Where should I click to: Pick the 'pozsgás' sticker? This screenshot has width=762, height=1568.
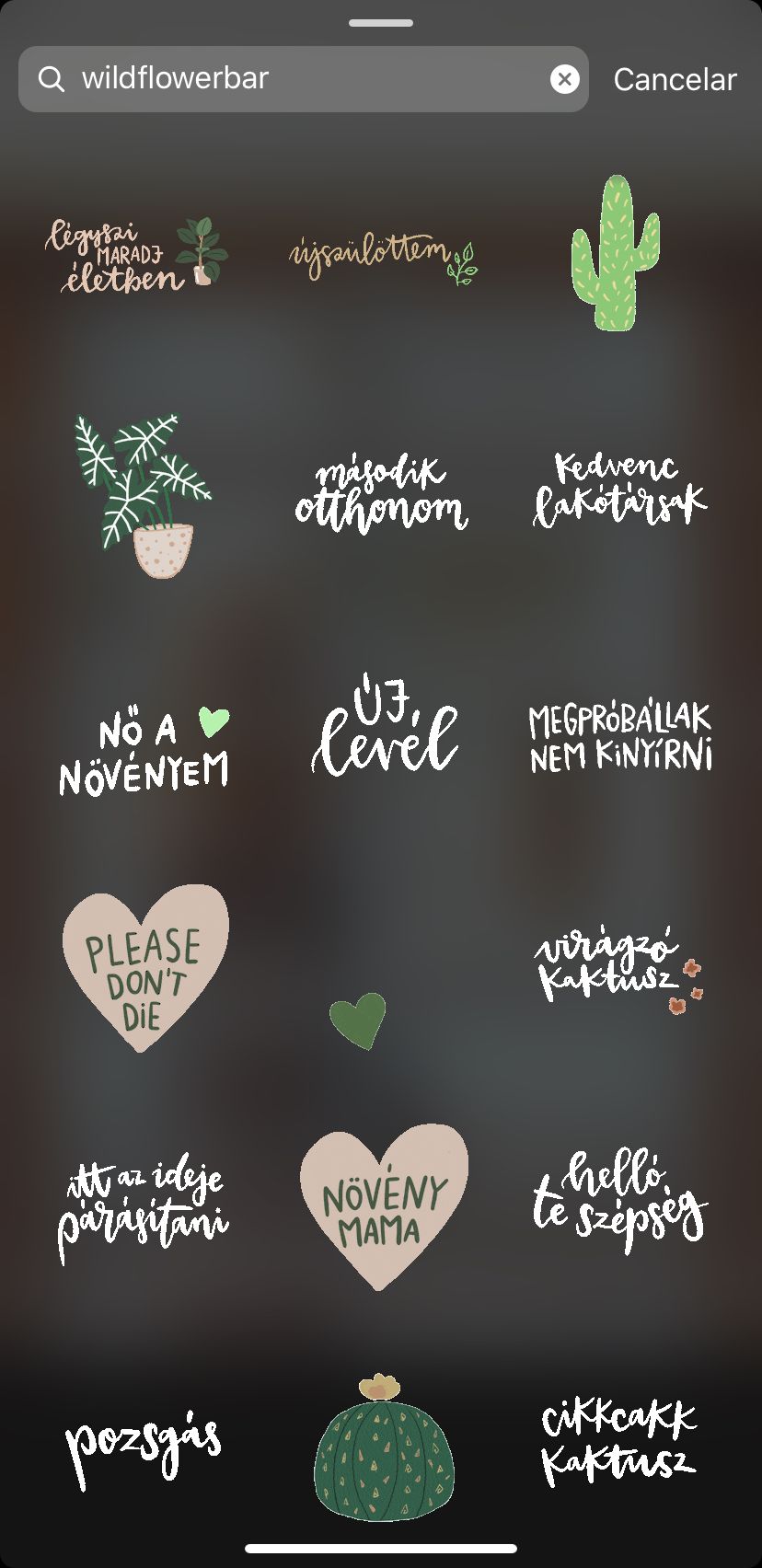point(143,1447)
